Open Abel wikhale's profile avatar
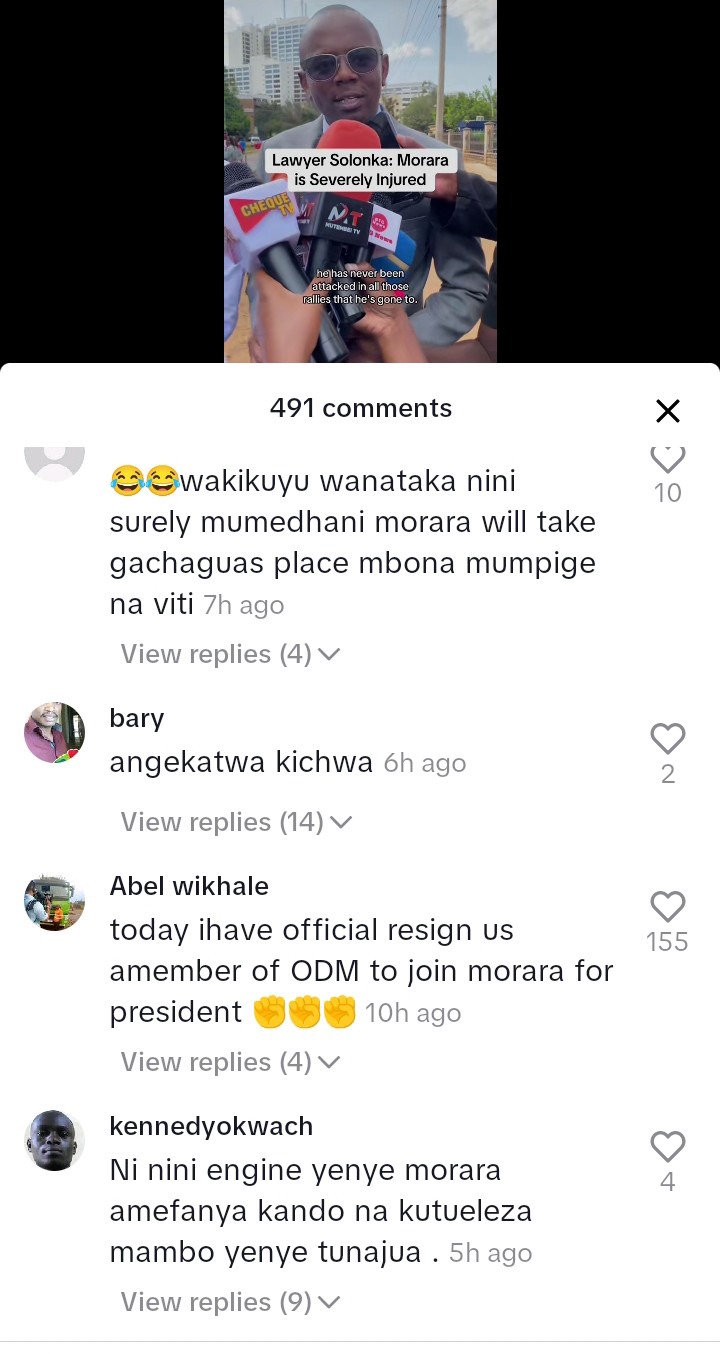The image size is (720, 1354). [x=54, y=901]
